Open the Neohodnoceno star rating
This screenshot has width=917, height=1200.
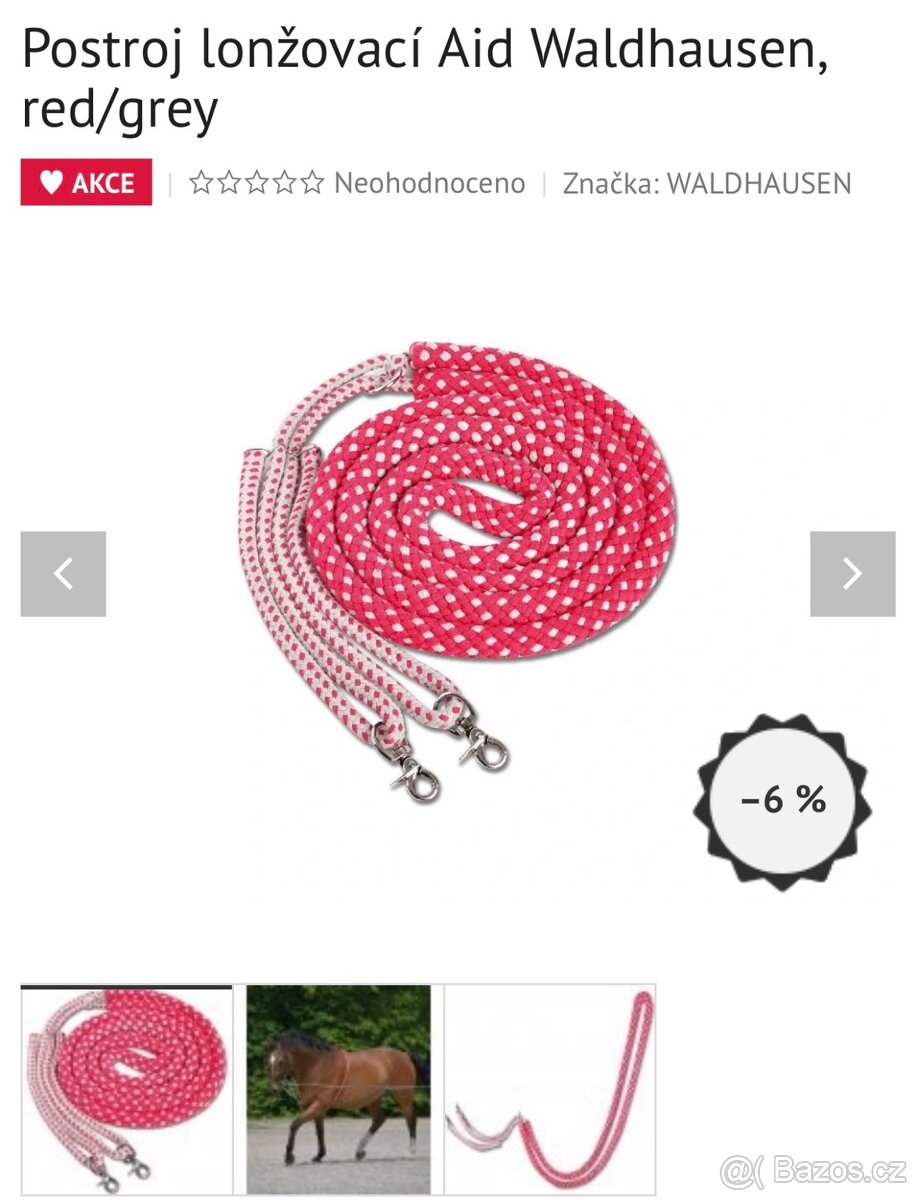pyautogui.click(x=357, y=184)
